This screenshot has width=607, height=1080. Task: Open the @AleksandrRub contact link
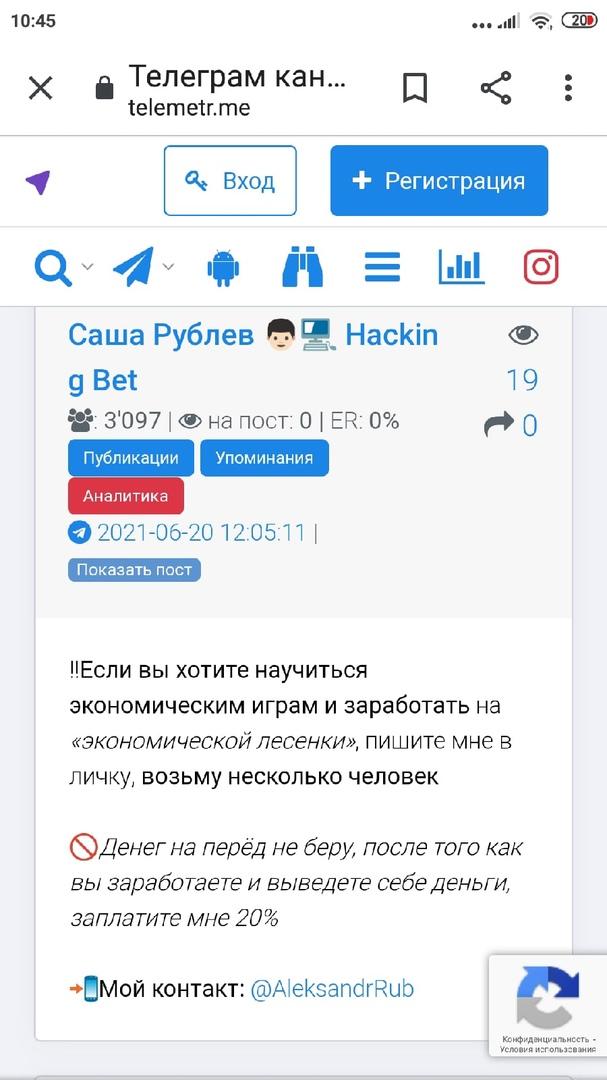(x=332, y=989)
